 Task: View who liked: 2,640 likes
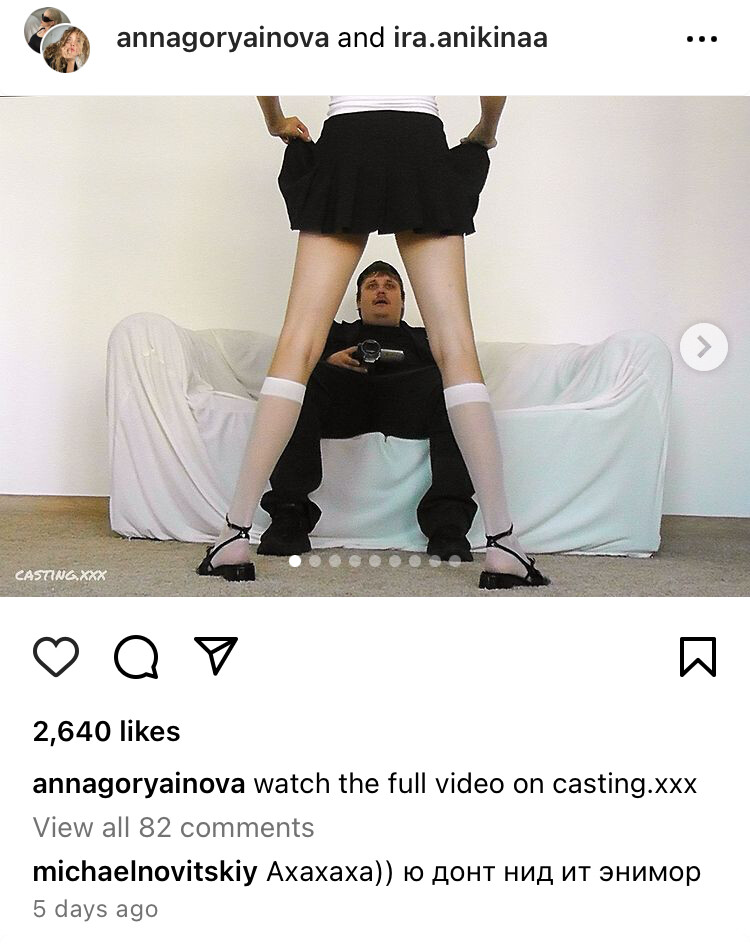106,732
